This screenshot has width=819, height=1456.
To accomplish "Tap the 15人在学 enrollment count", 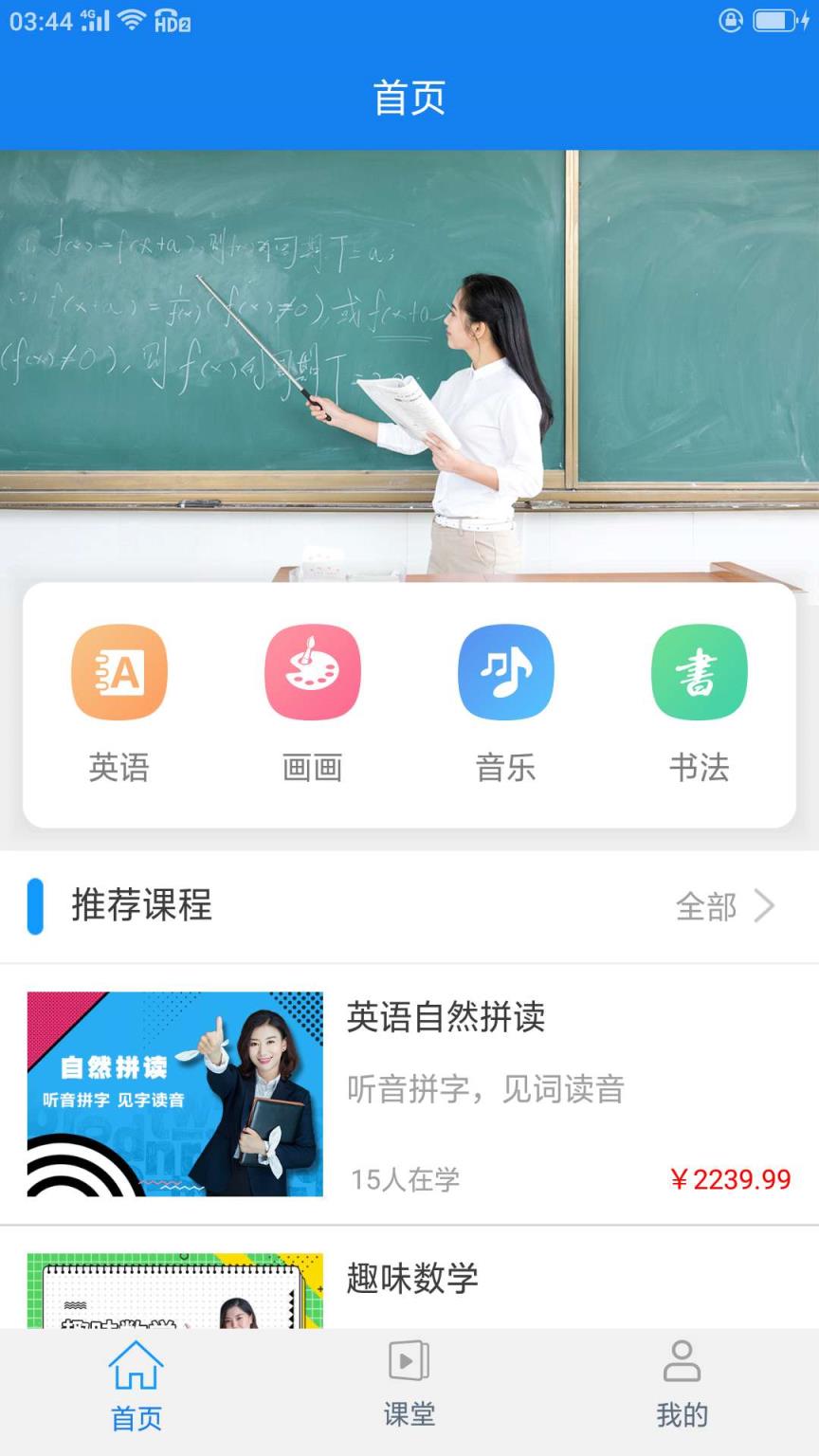I will tap(405, 1180).
